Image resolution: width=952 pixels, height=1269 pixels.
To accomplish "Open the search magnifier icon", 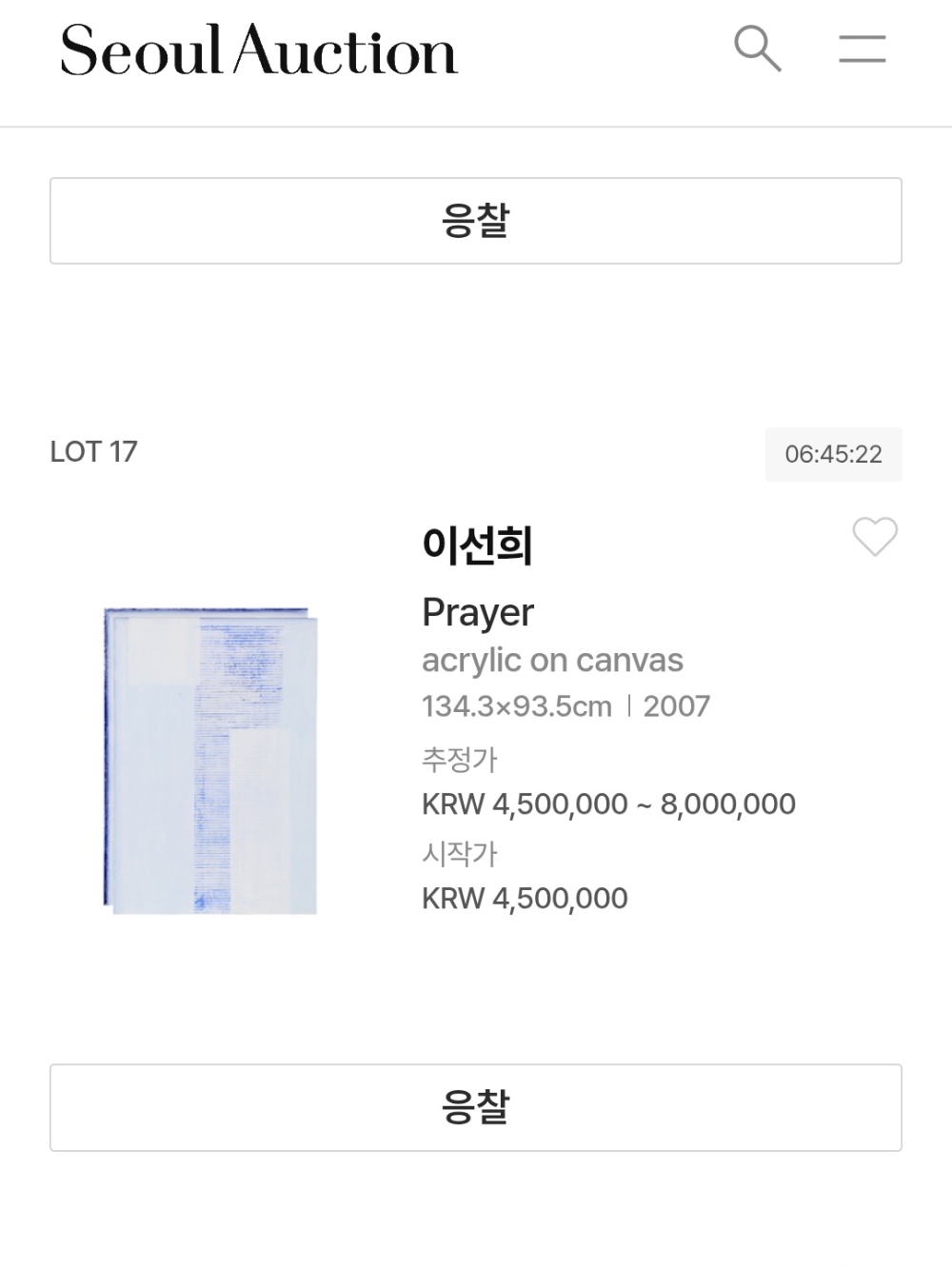I will tap(758, 49).
